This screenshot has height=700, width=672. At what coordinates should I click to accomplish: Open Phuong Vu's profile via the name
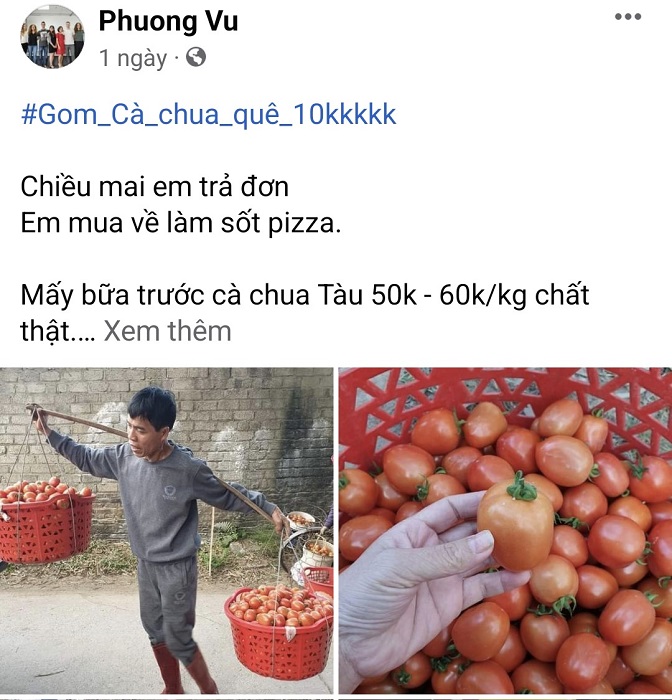click(168, 21)
